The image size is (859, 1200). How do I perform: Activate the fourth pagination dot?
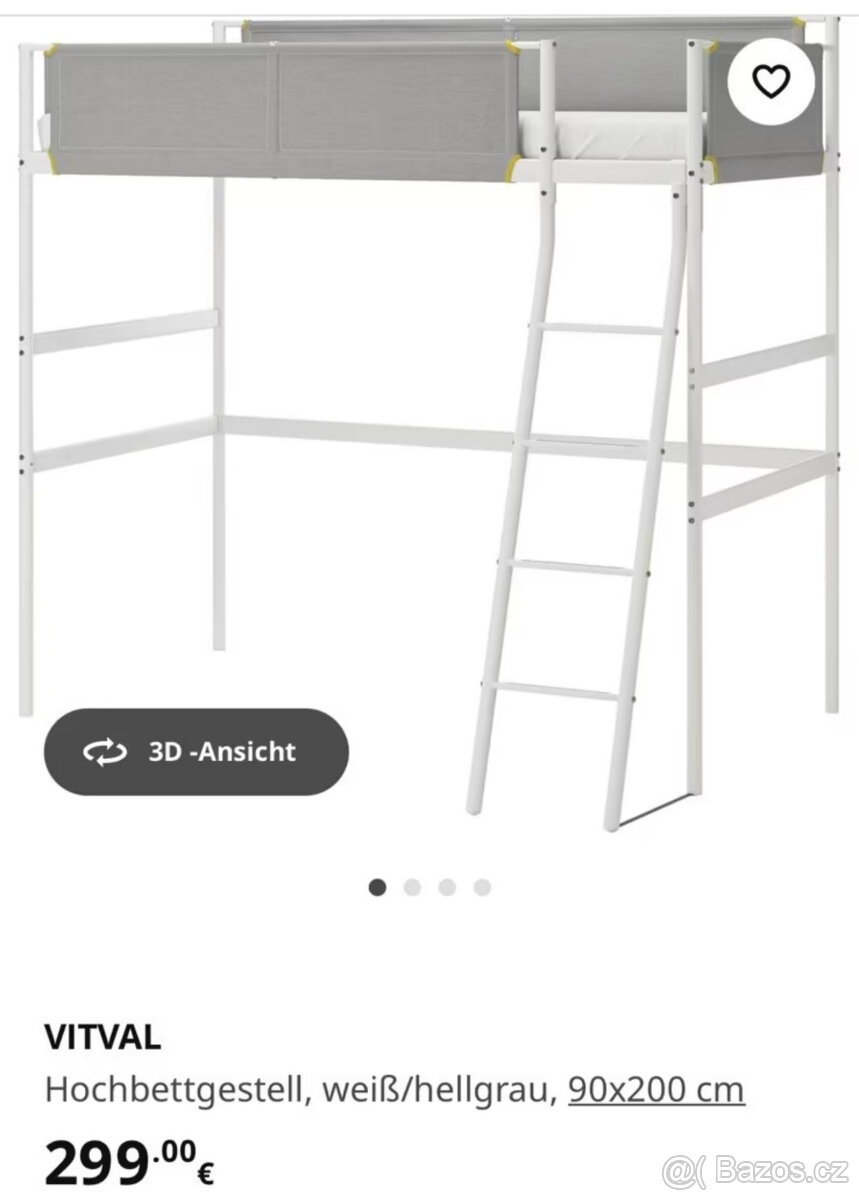[x=481, y=884]
